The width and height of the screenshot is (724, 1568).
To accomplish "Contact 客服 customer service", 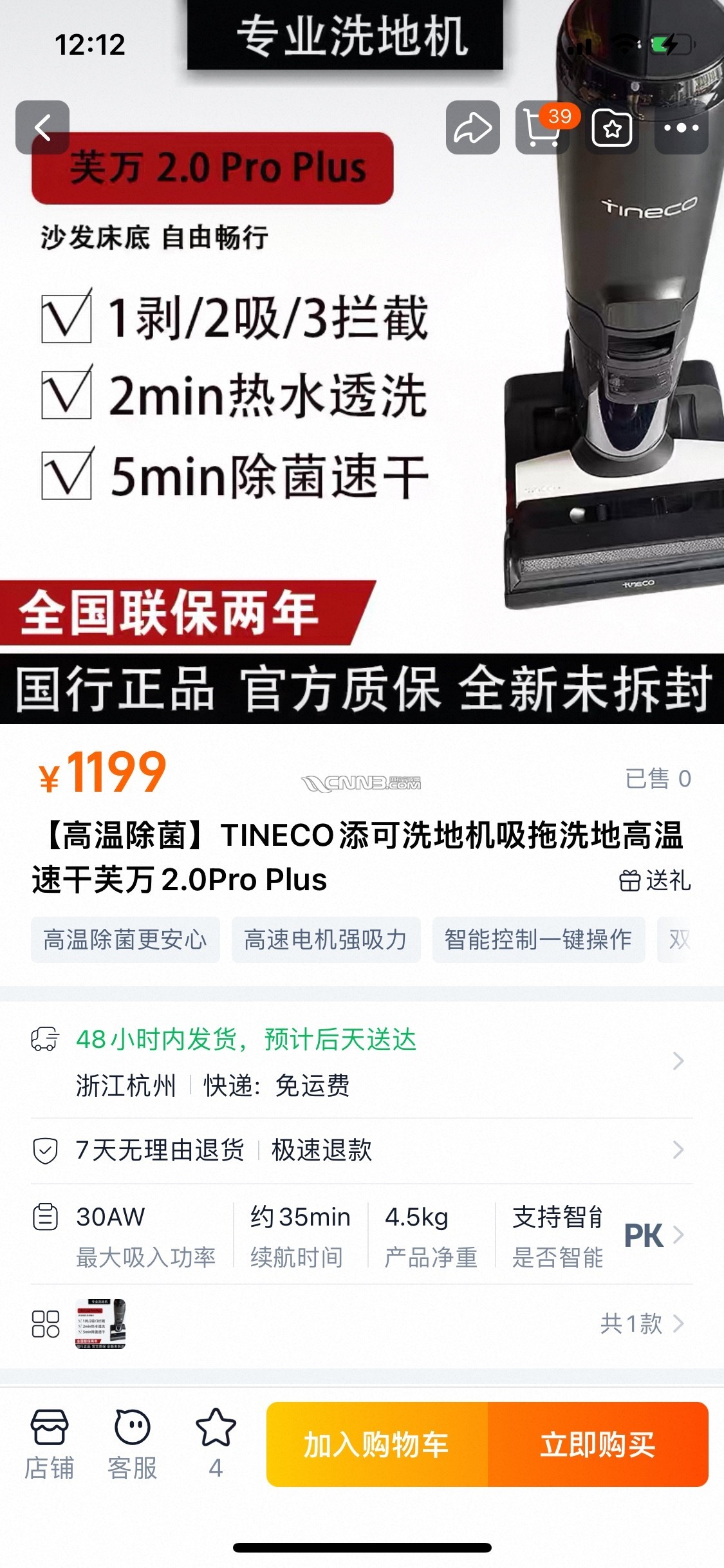I will [x=132, y=1444].
